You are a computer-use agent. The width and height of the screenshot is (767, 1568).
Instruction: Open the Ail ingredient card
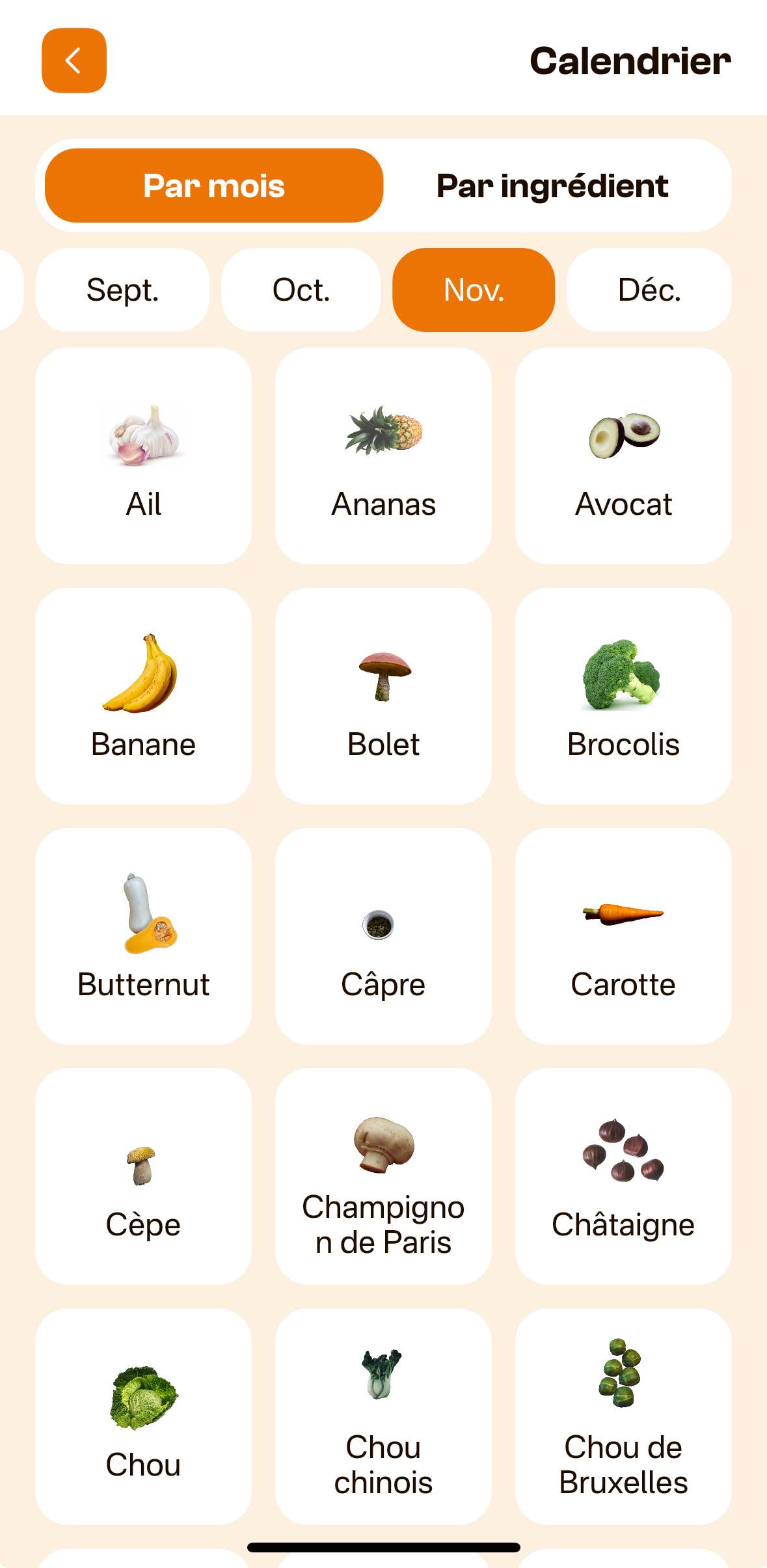tap(144, 456)
